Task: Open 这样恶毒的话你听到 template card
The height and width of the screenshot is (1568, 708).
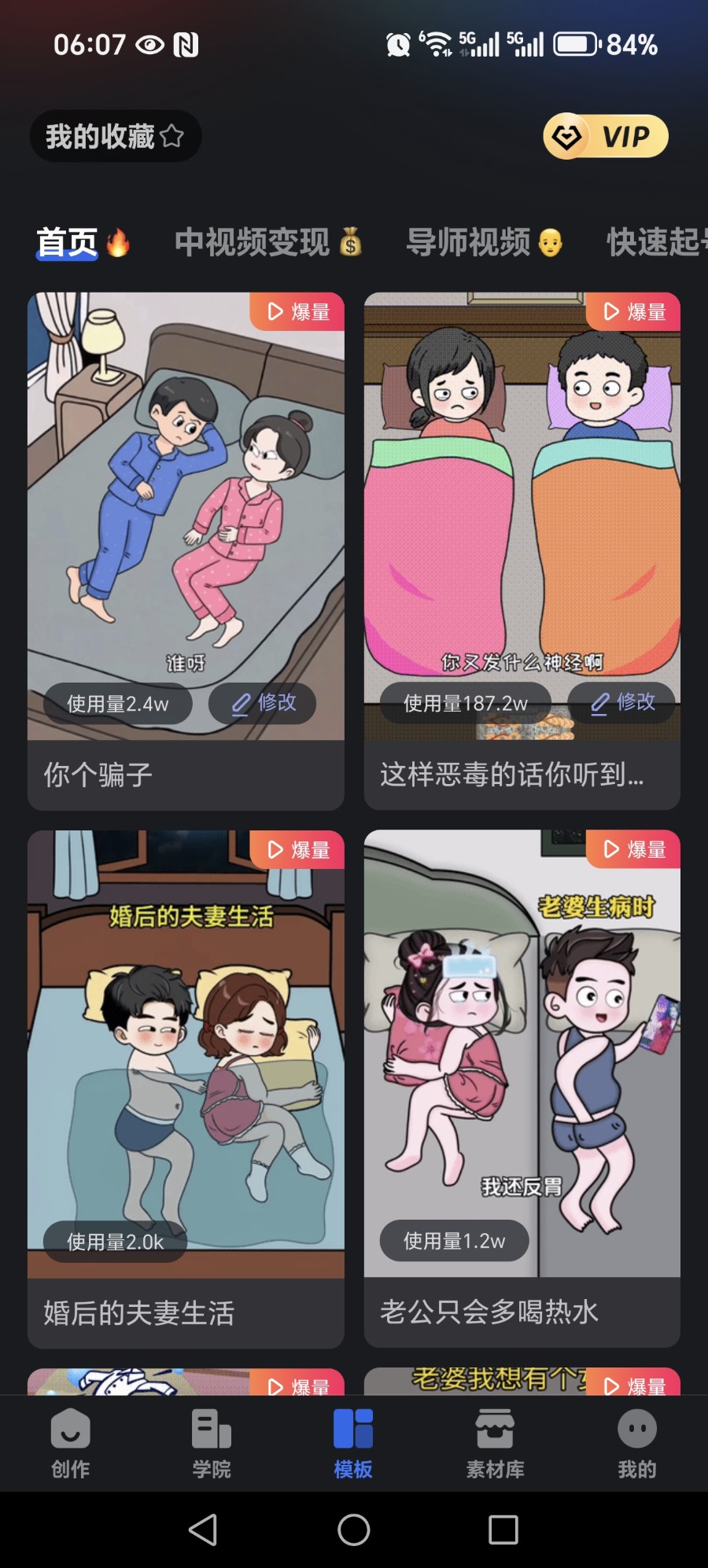Action: (522, 511)
